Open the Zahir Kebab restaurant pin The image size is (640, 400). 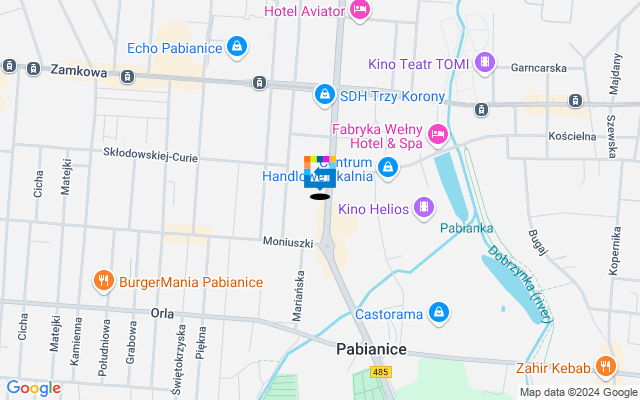606,365
